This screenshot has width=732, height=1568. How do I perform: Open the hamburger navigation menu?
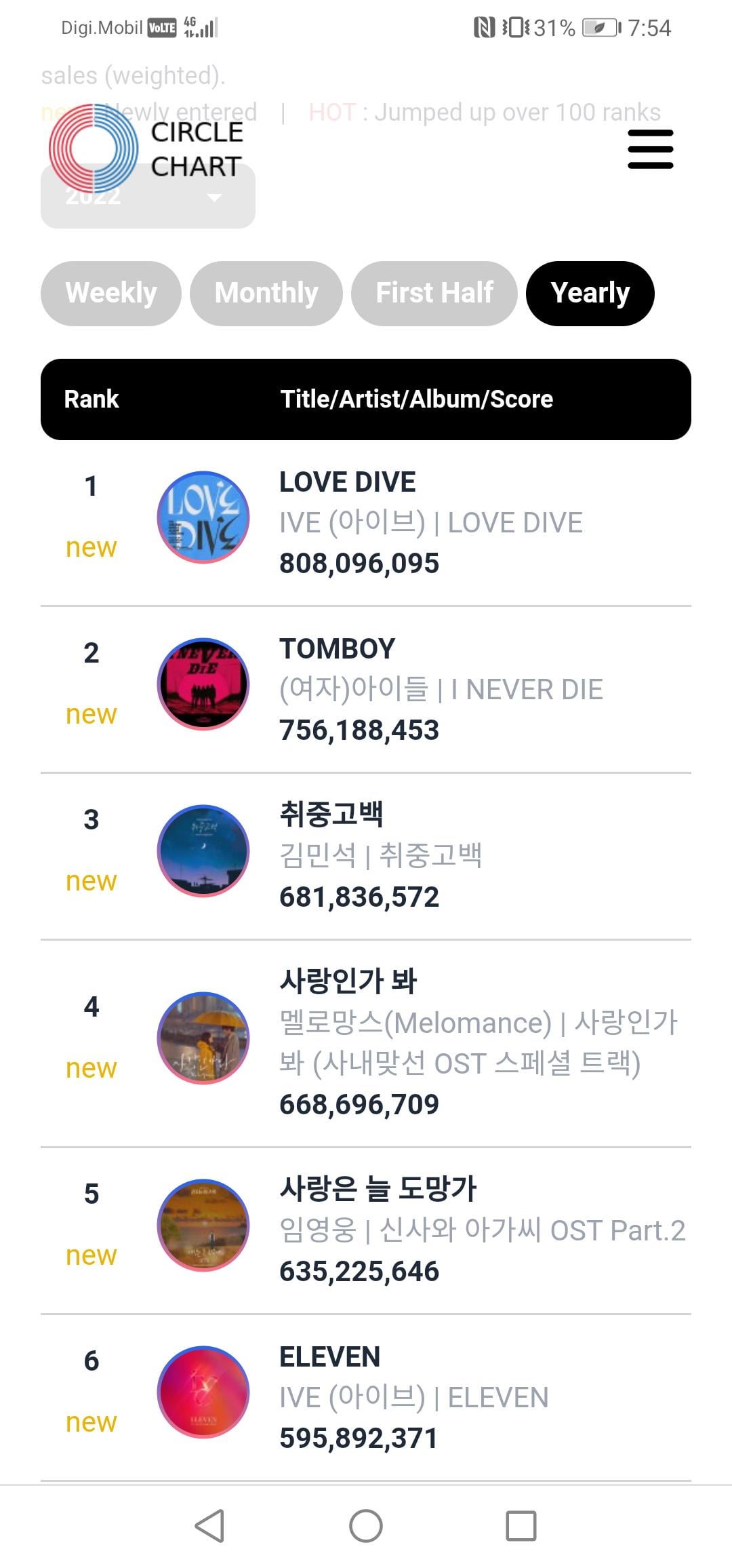coord(649,150)
